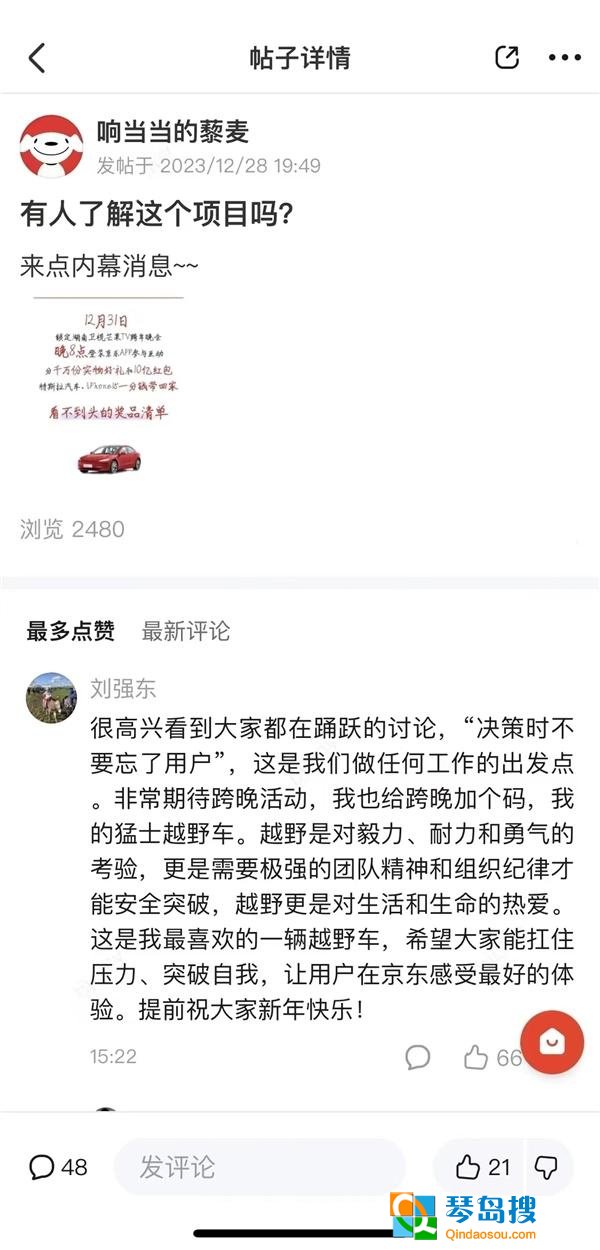View 刘强东's profile avatar
Screen dimensions: 600x1250
pos(51,697)
